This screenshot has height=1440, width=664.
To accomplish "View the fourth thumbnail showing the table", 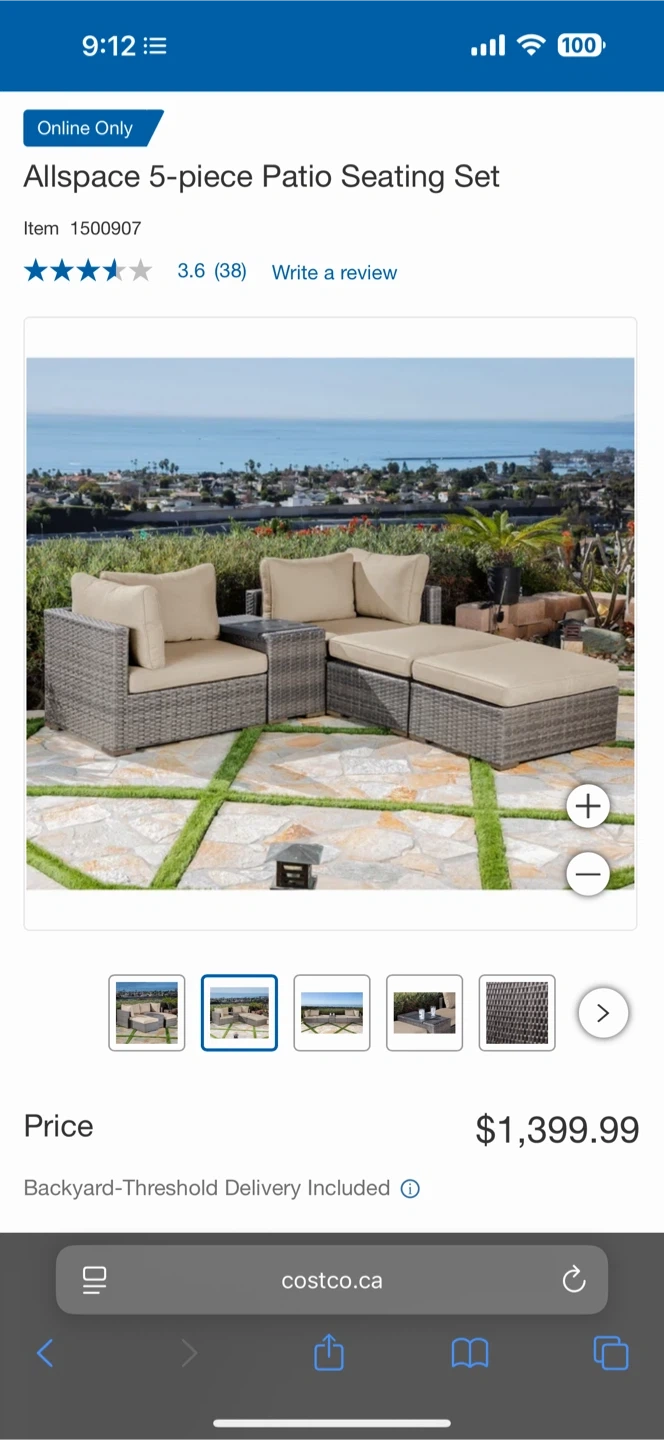I will pos(424,1013).
